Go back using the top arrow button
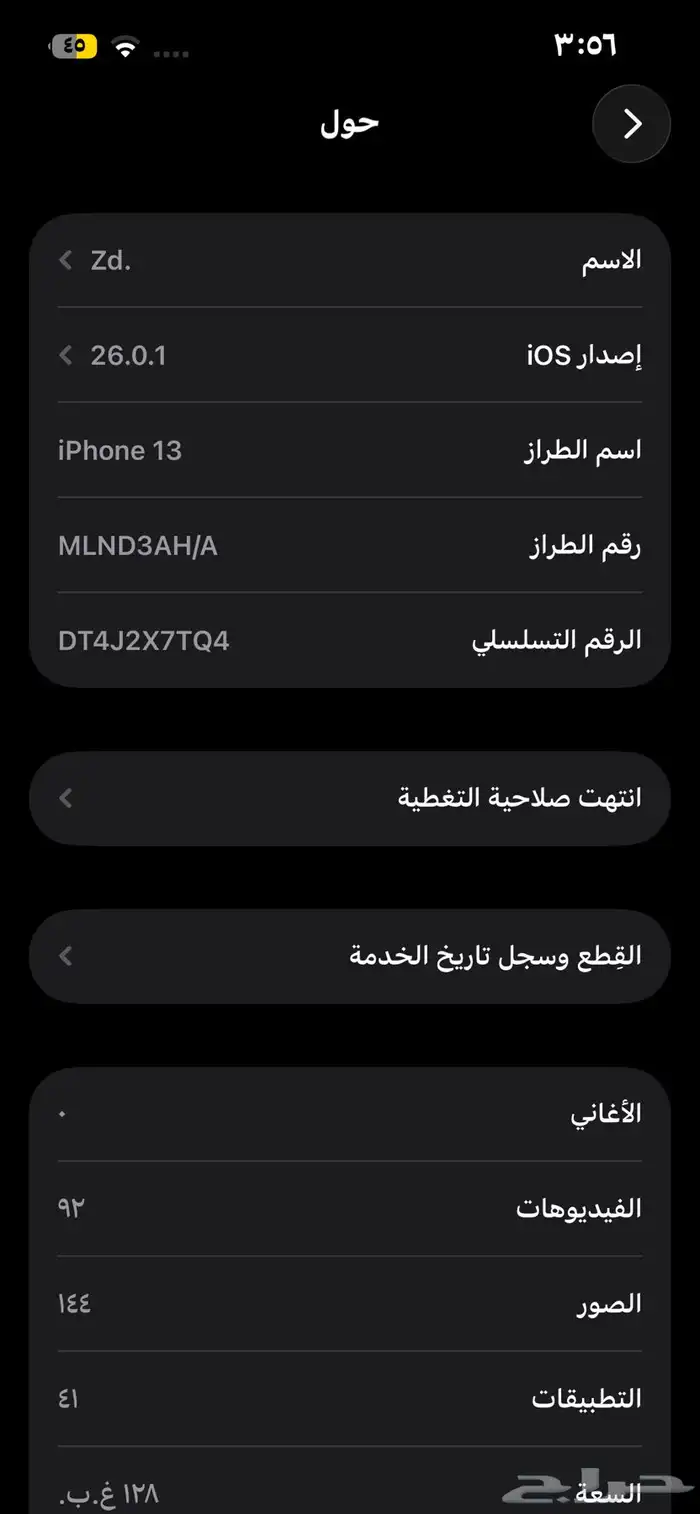This screenshot has width=700, height=1514. 631,124
